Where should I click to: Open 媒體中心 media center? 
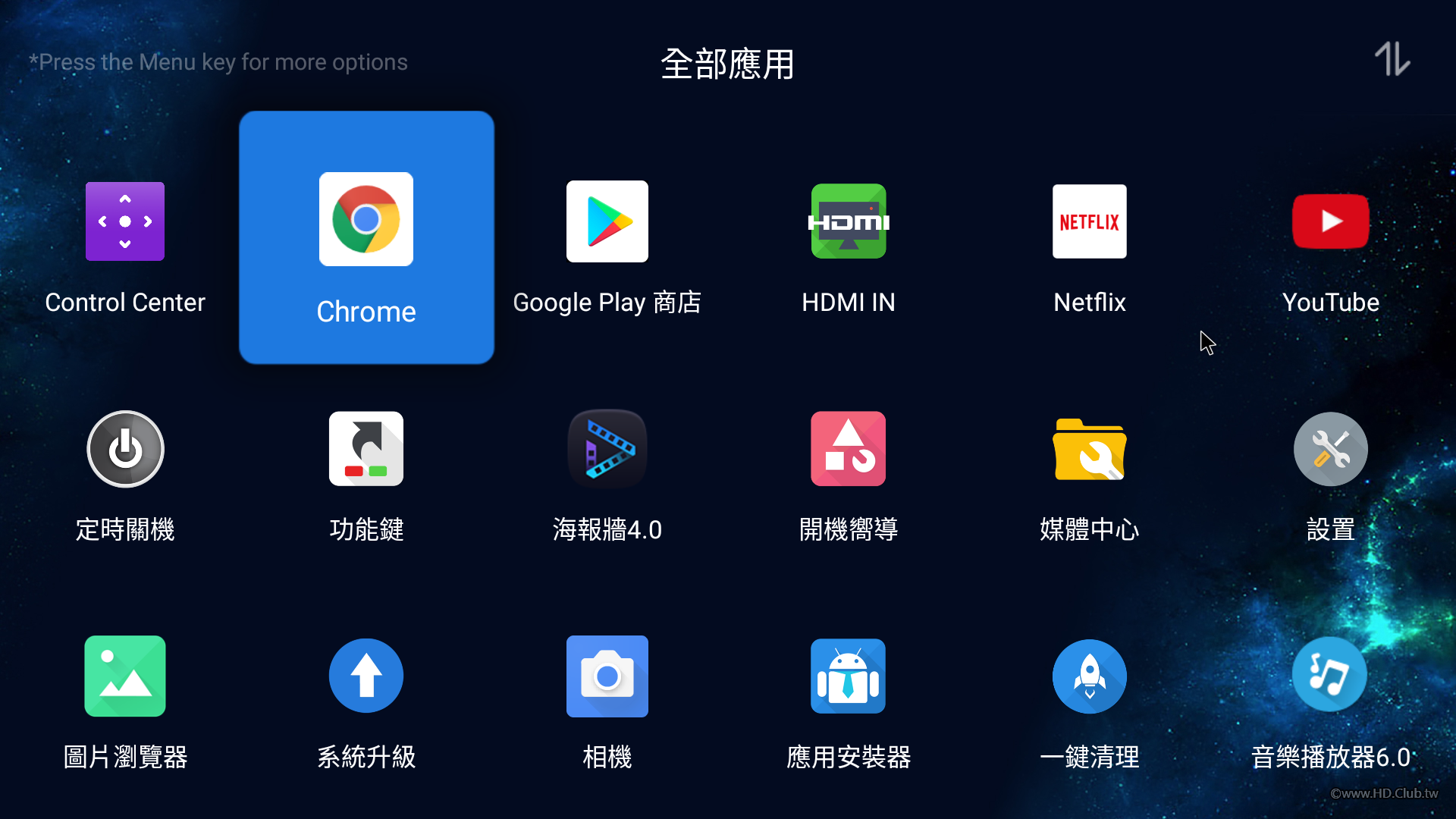pyautogui.click(x=1089, y=449)
